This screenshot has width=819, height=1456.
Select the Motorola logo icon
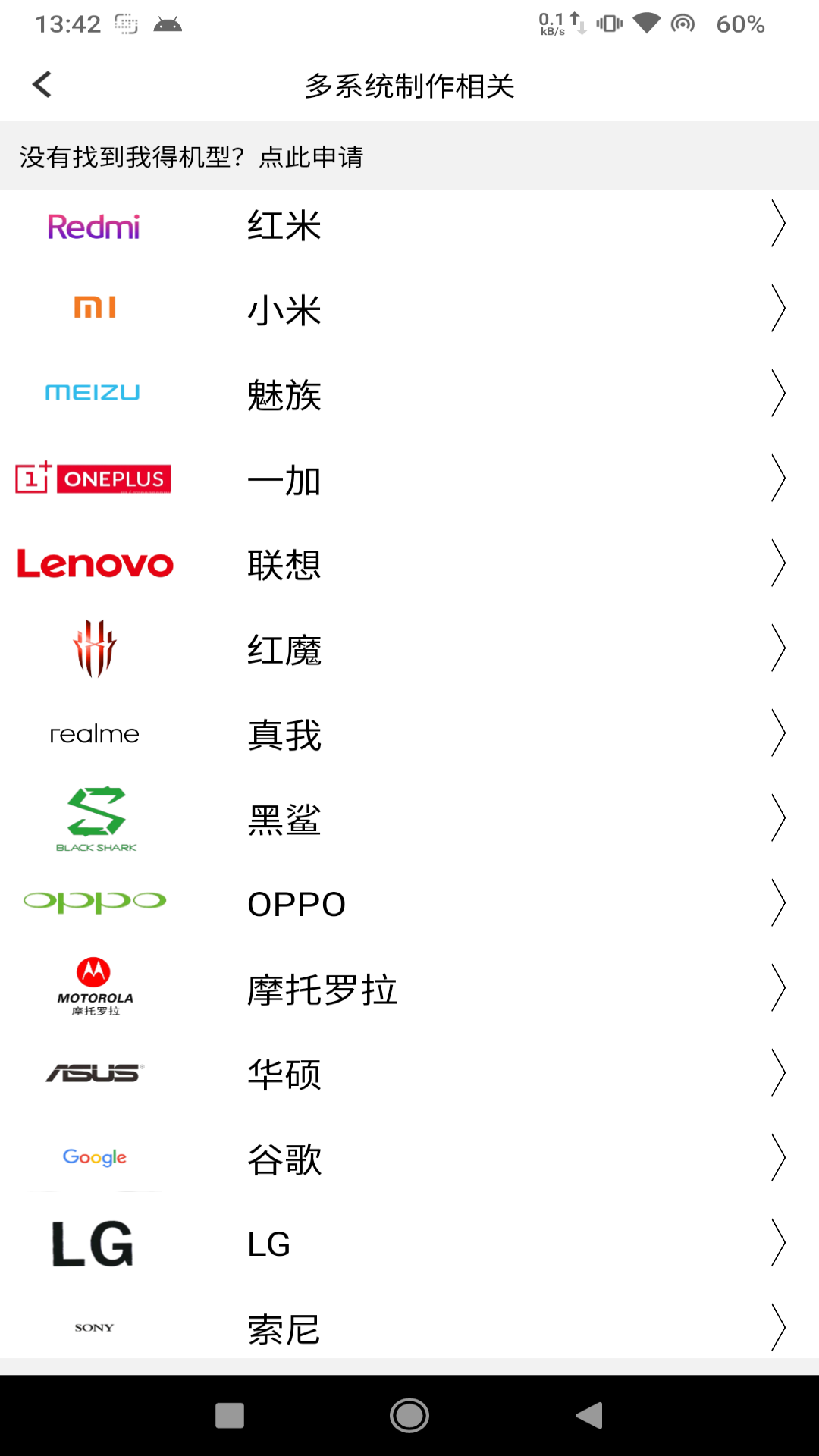click(93, 985)
